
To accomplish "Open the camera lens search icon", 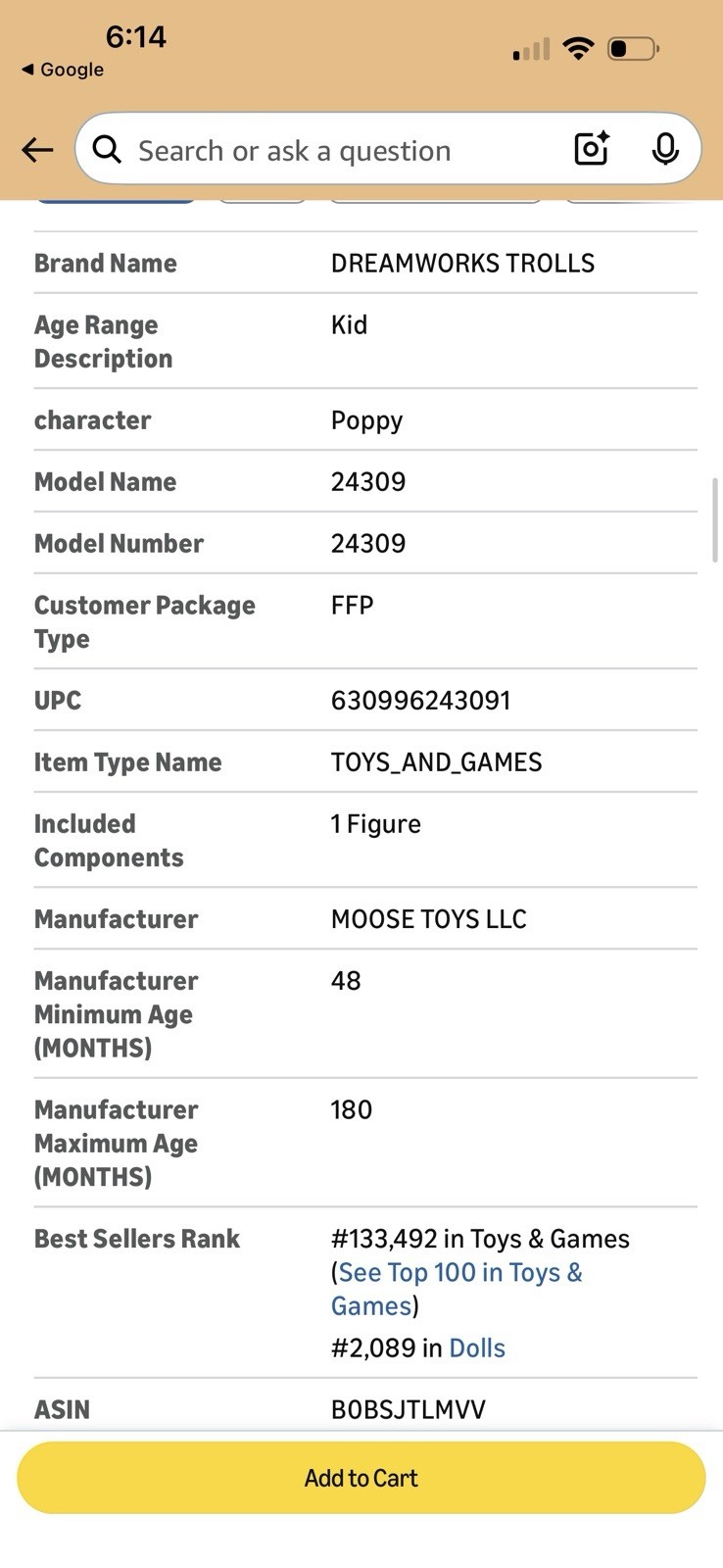I will tap(592, 149).
